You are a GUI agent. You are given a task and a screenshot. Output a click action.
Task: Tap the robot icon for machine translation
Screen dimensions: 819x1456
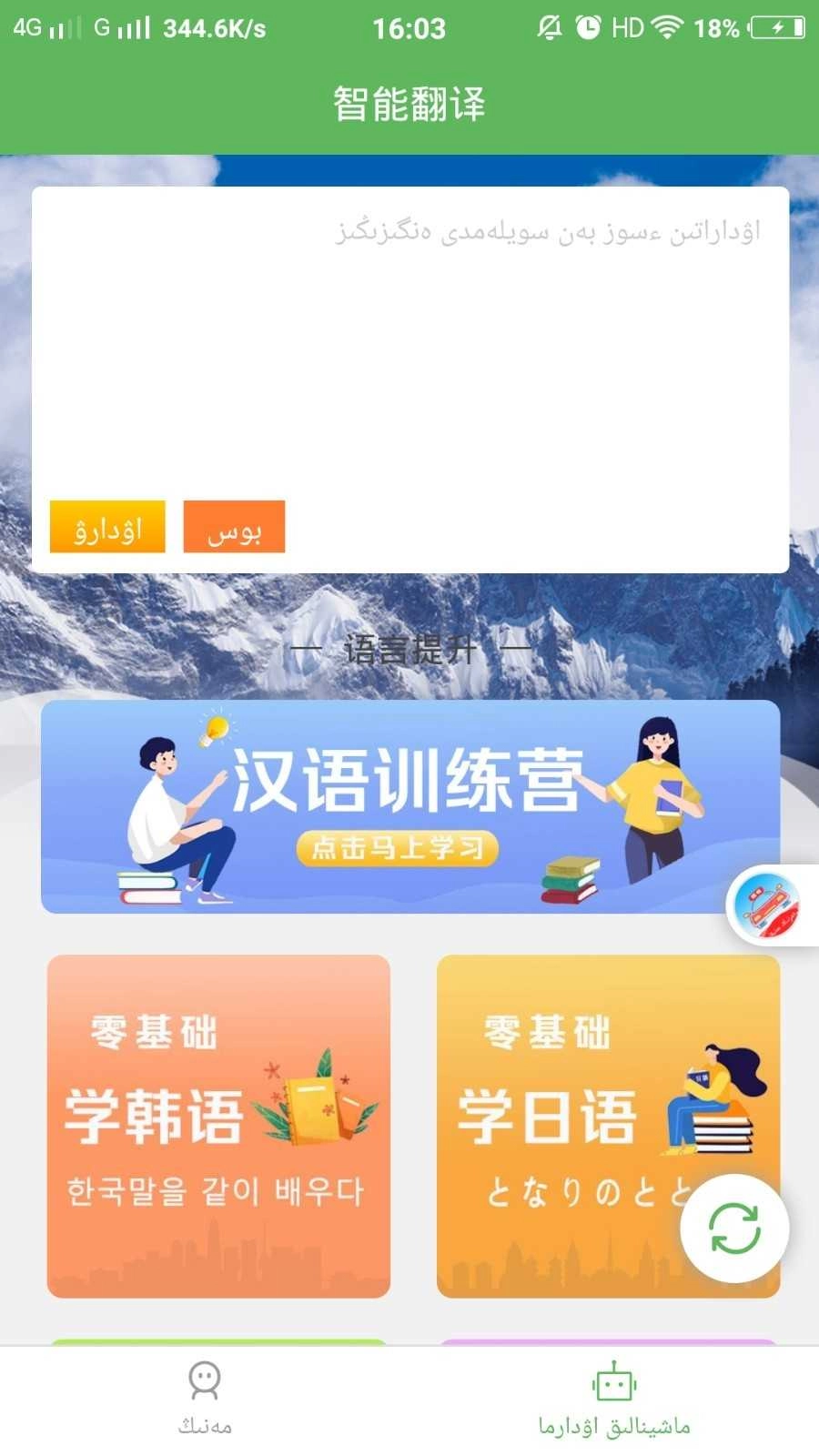[612, 1381]
